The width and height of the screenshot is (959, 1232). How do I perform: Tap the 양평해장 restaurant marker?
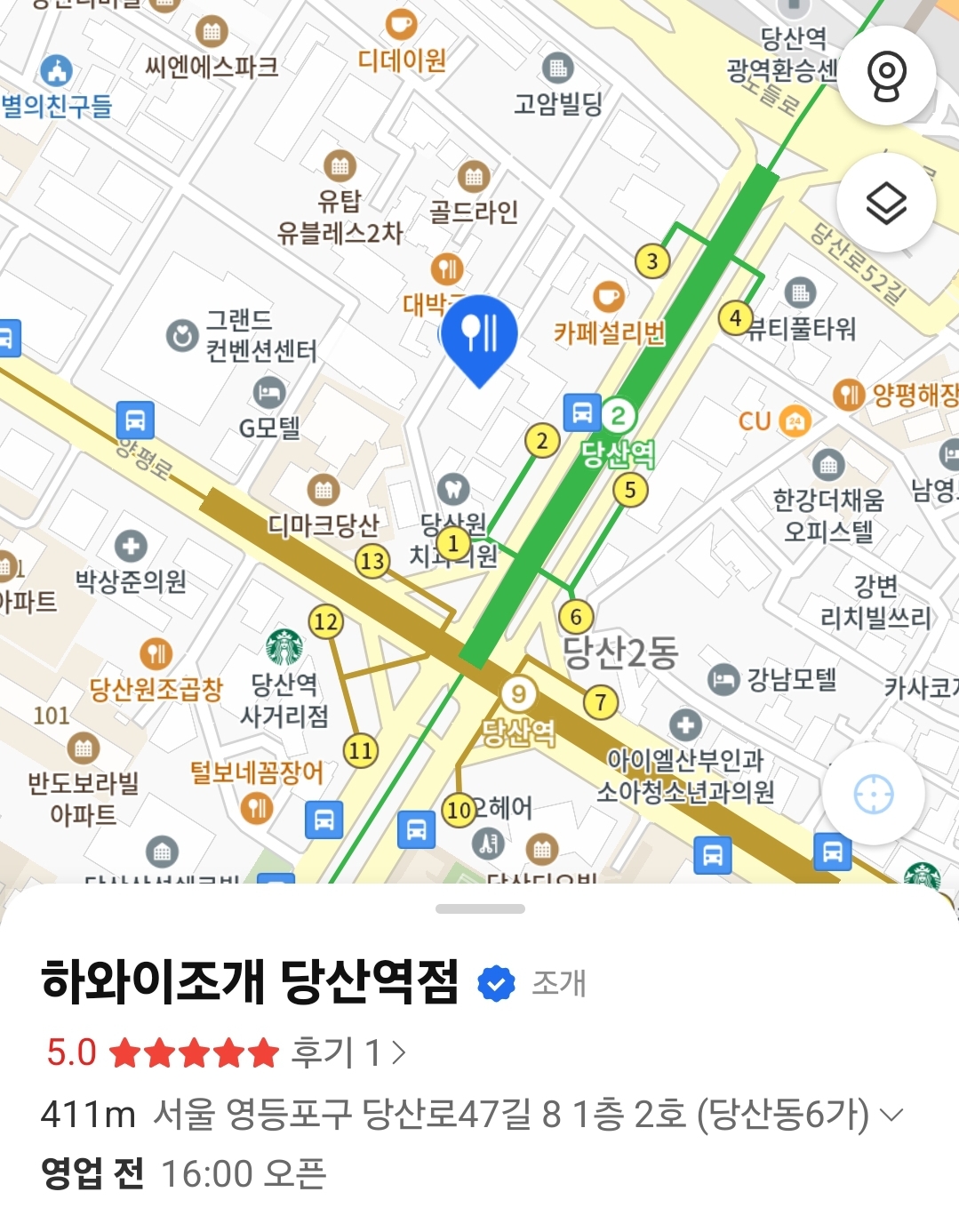point(848,394)
